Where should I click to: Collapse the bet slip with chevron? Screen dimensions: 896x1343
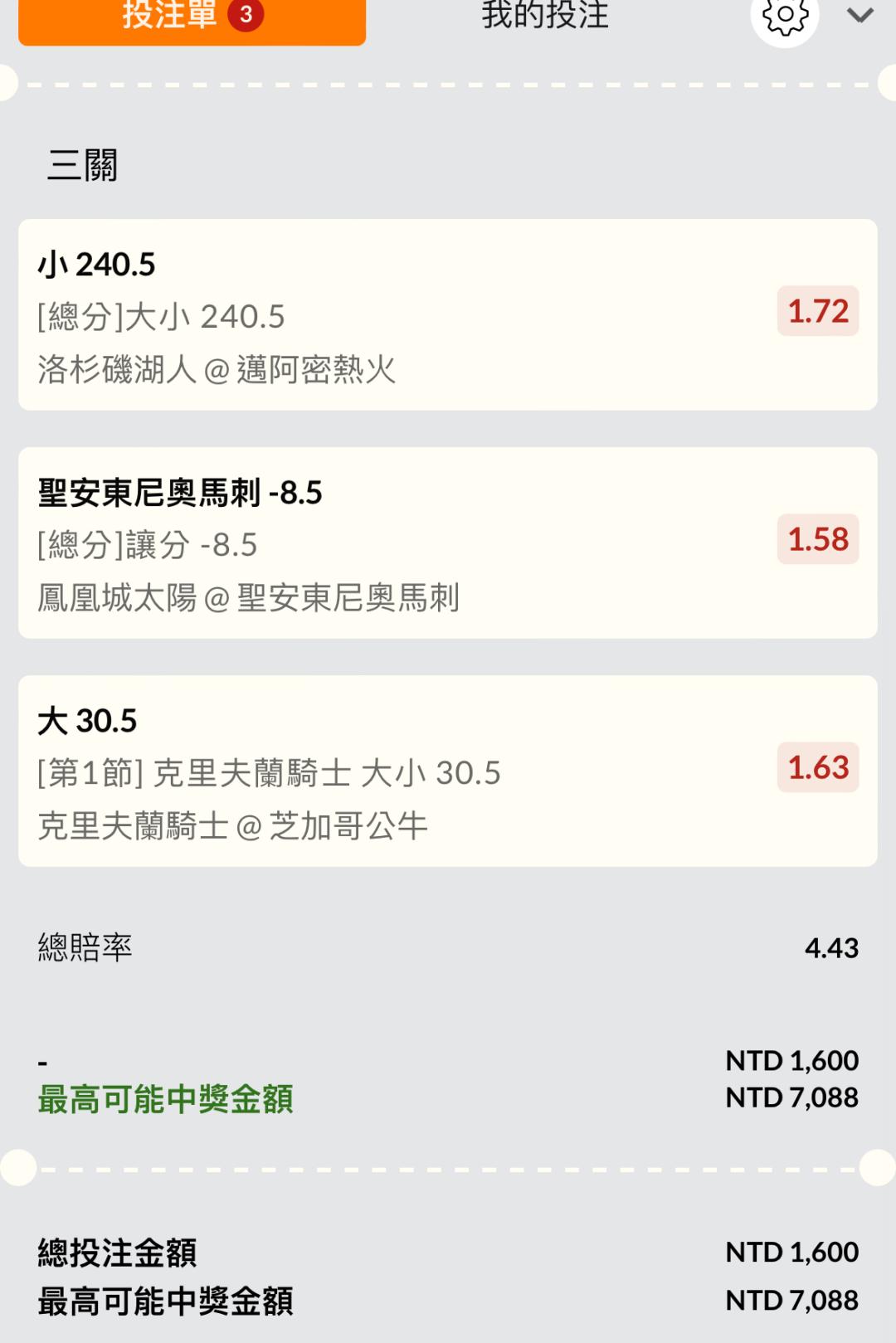[x=860, y=16]
